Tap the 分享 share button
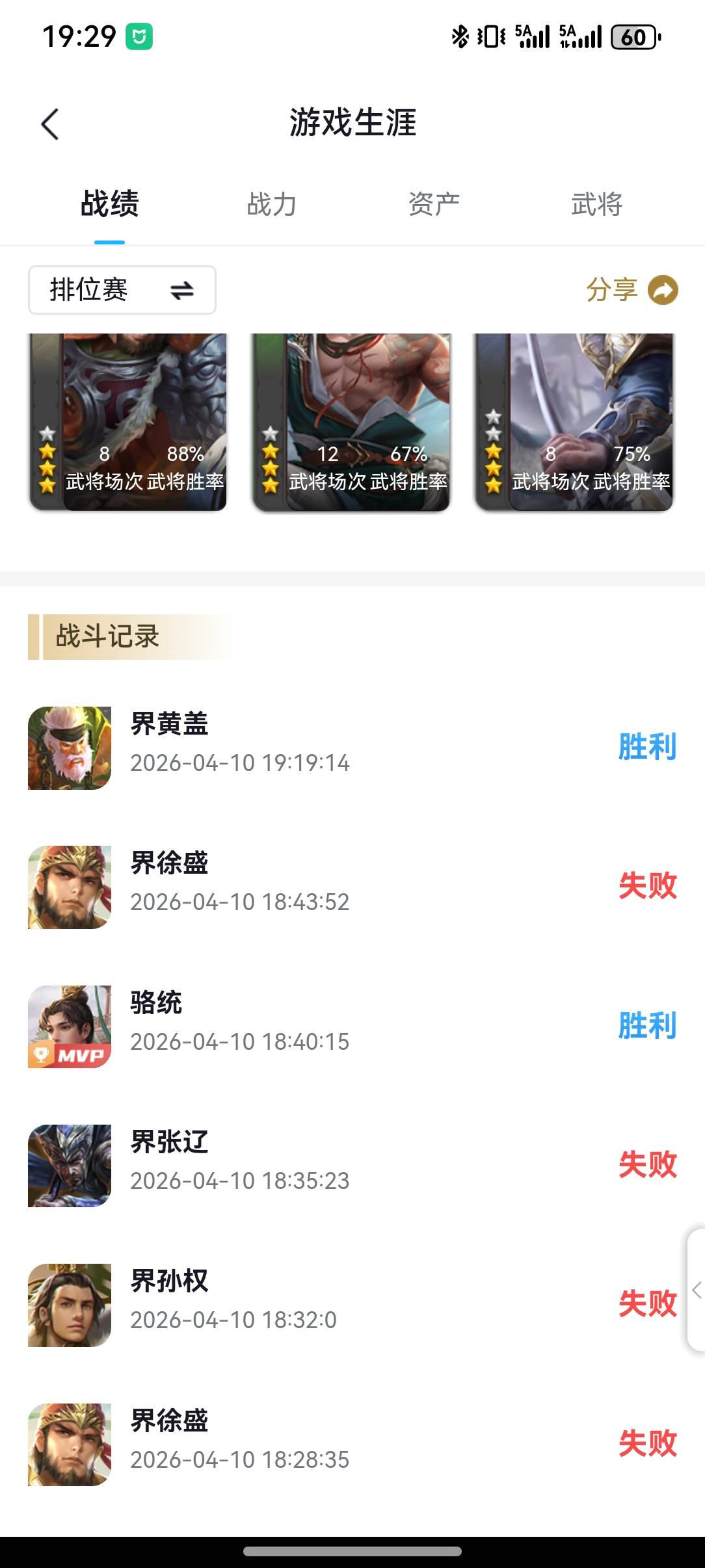The image size is (705, 1568). [x=632, y=290]
